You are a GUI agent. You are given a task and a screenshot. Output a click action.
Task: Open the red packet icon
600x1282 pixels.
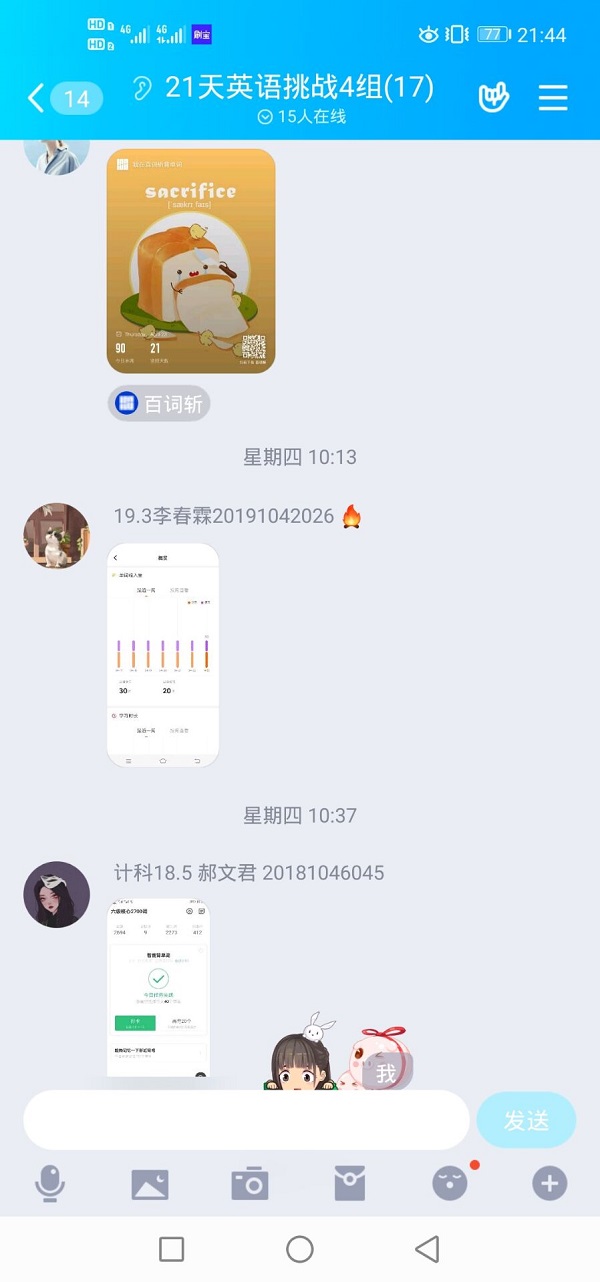pos(350,1185)
